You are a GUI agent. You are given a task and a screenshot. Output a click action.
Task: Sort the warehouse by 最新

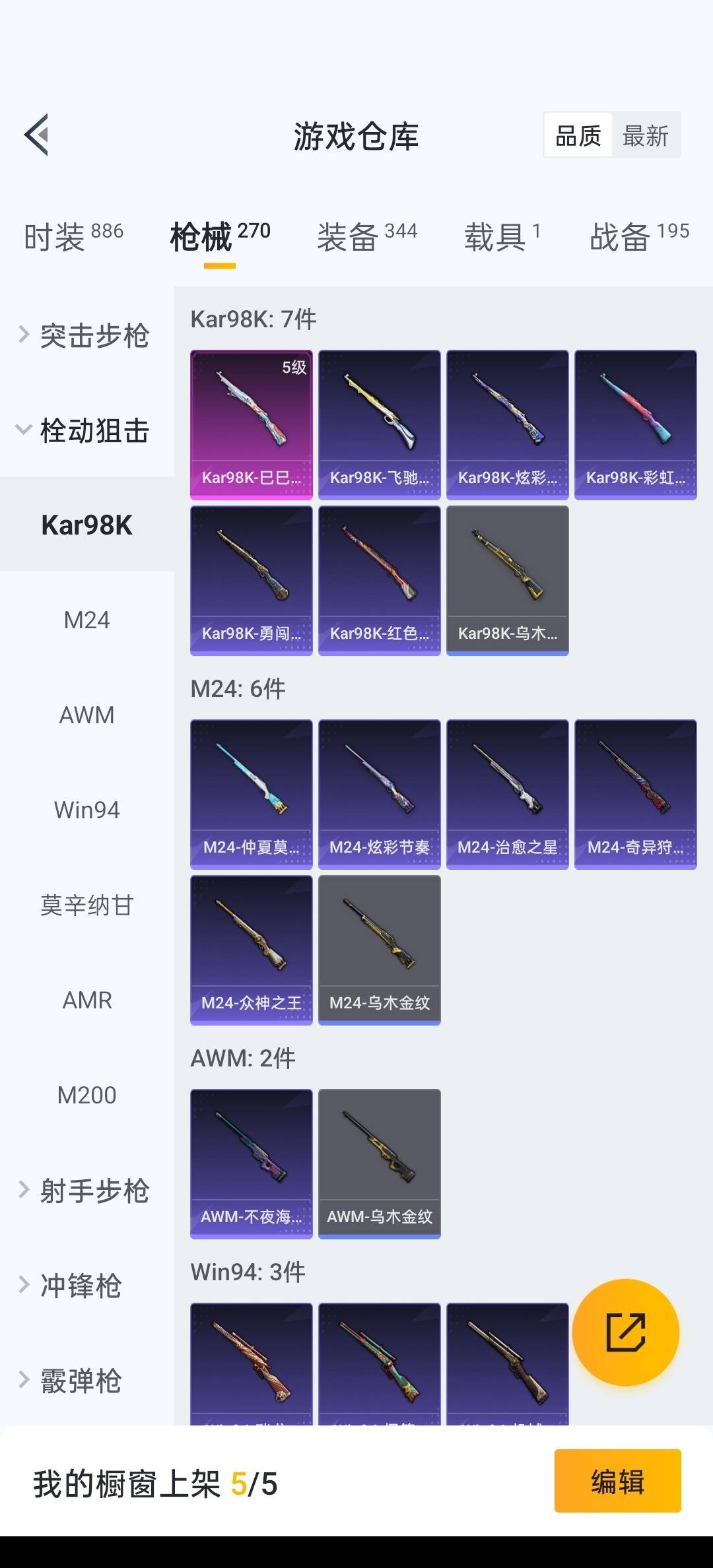[x=645, y=136]
